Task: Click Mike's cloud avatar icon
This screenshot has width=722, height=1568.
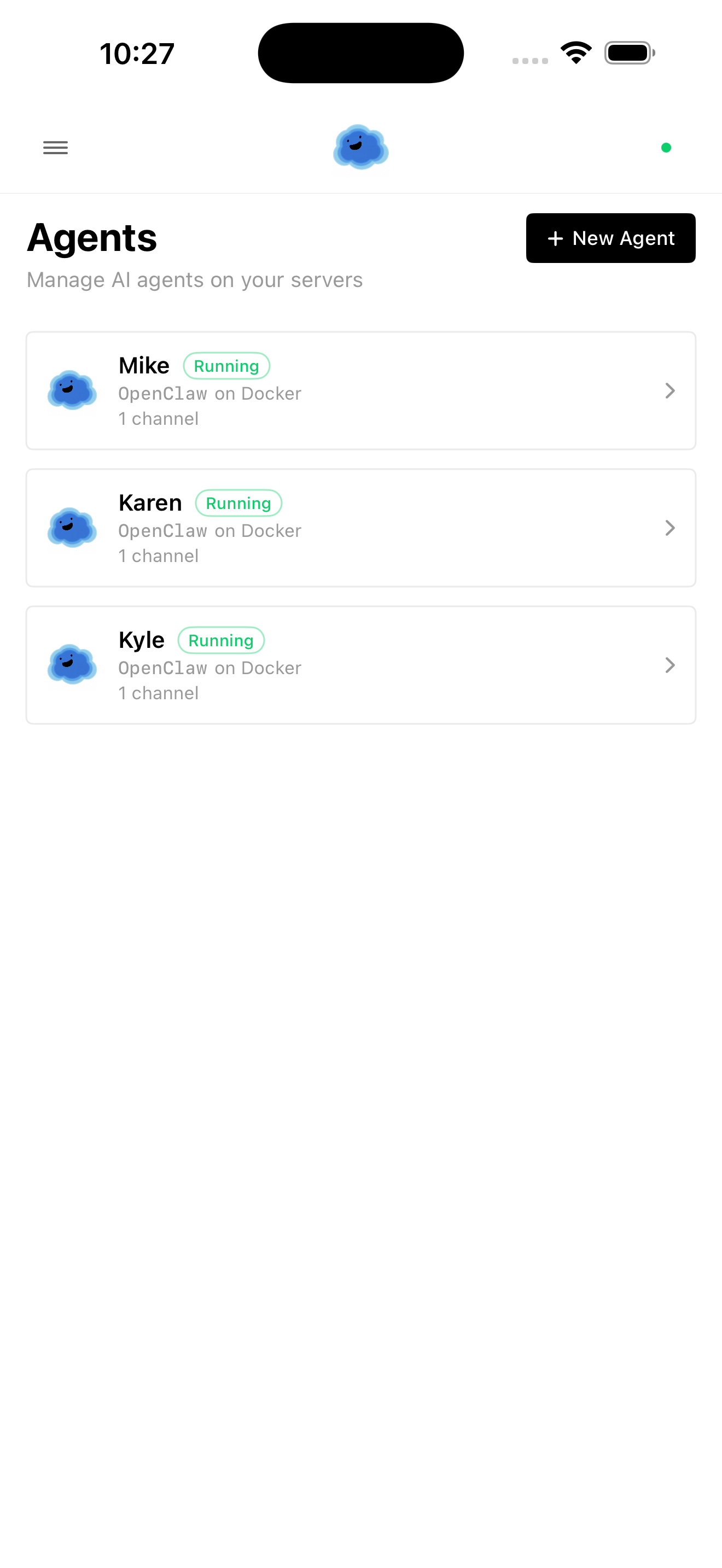Action: point(72,391)
